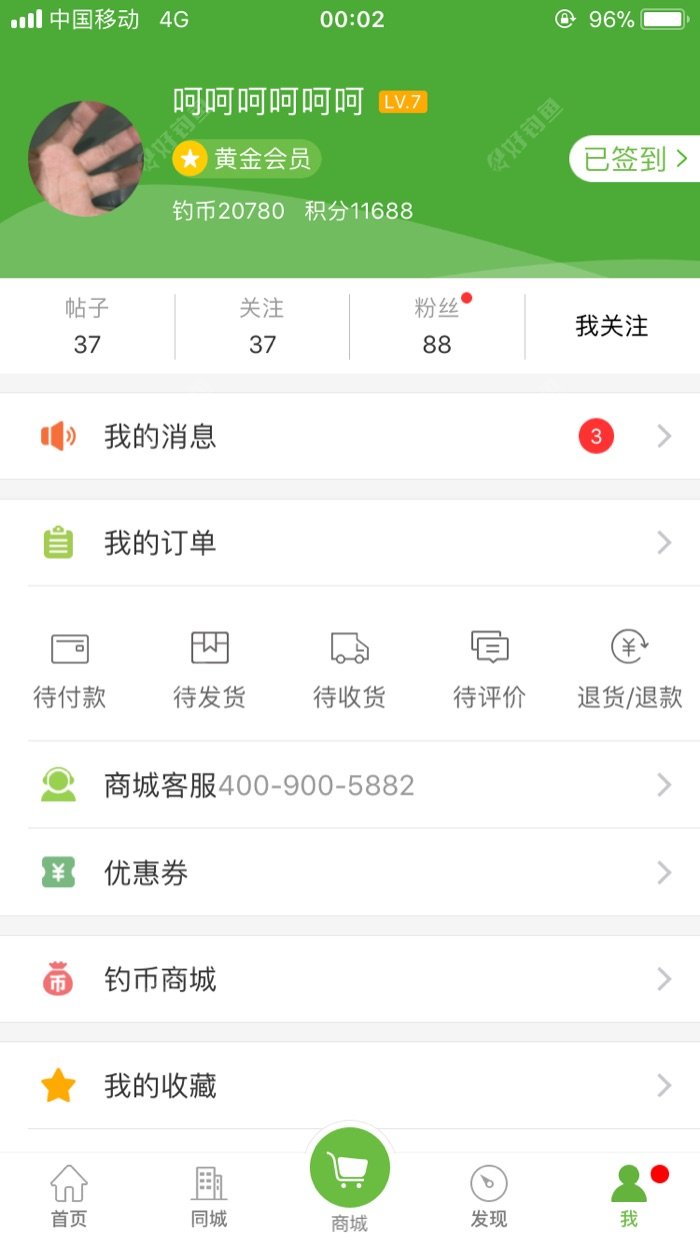700x1246 pixels.
Task: View 待发货 orders awaiting shipment
Action: pyautogui.click(x=210, y=669)
